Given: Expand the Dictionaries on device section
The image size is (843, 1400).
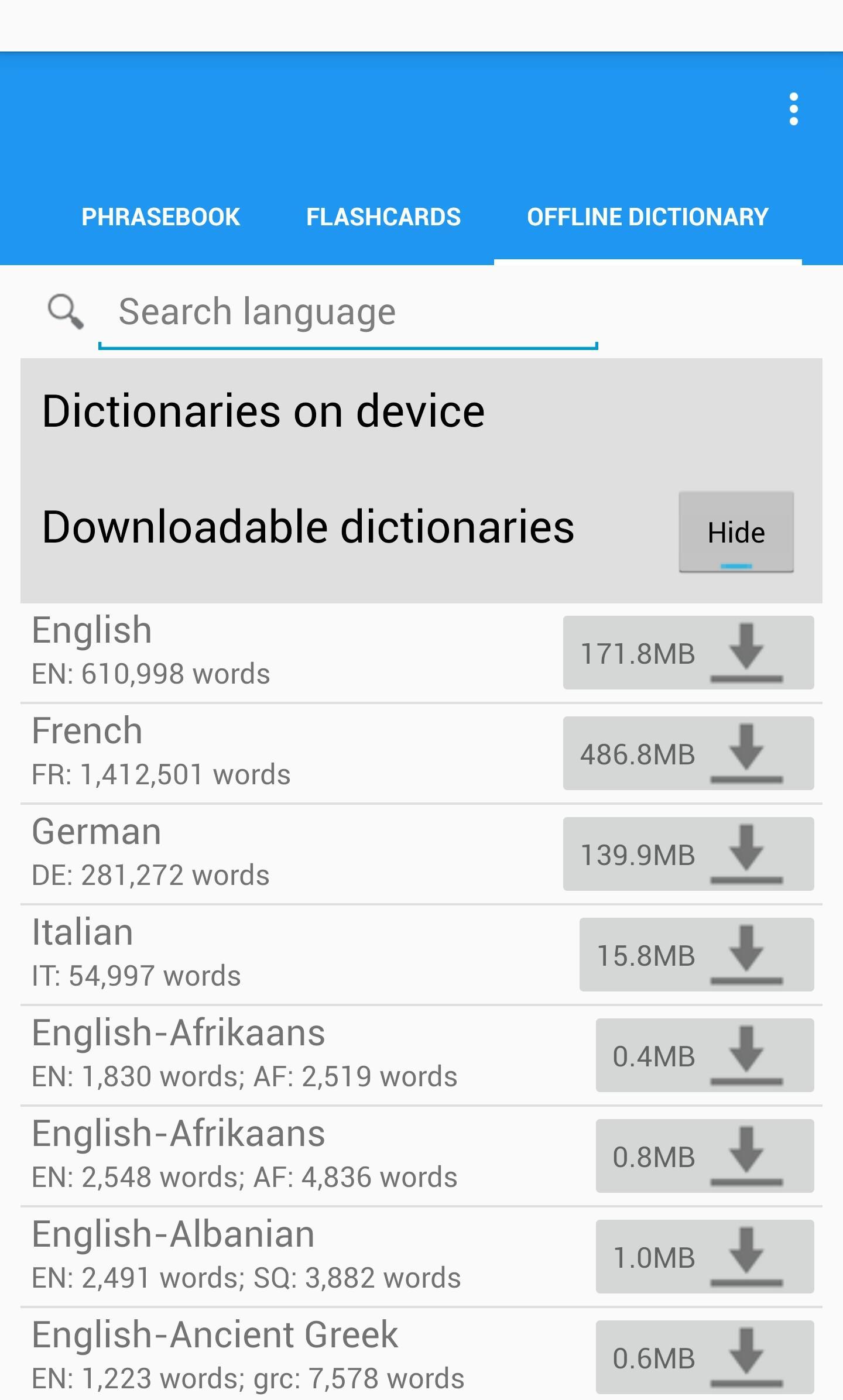Looking at the screenshot, I should tap(263, 410).
